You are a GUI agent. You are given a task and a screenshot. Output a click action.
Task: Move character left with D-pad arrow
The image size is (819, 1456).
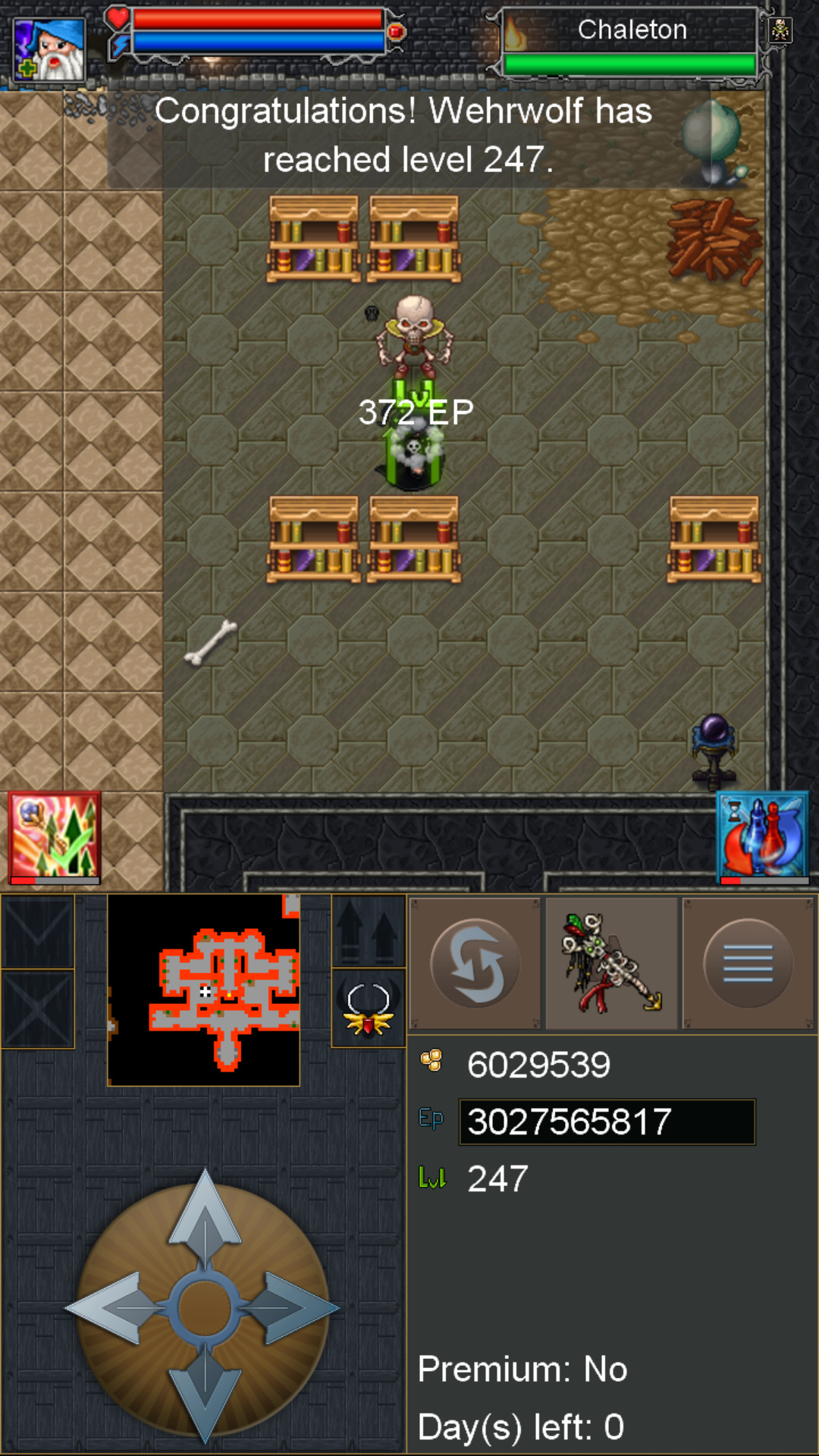click(x=110, y=1308)
